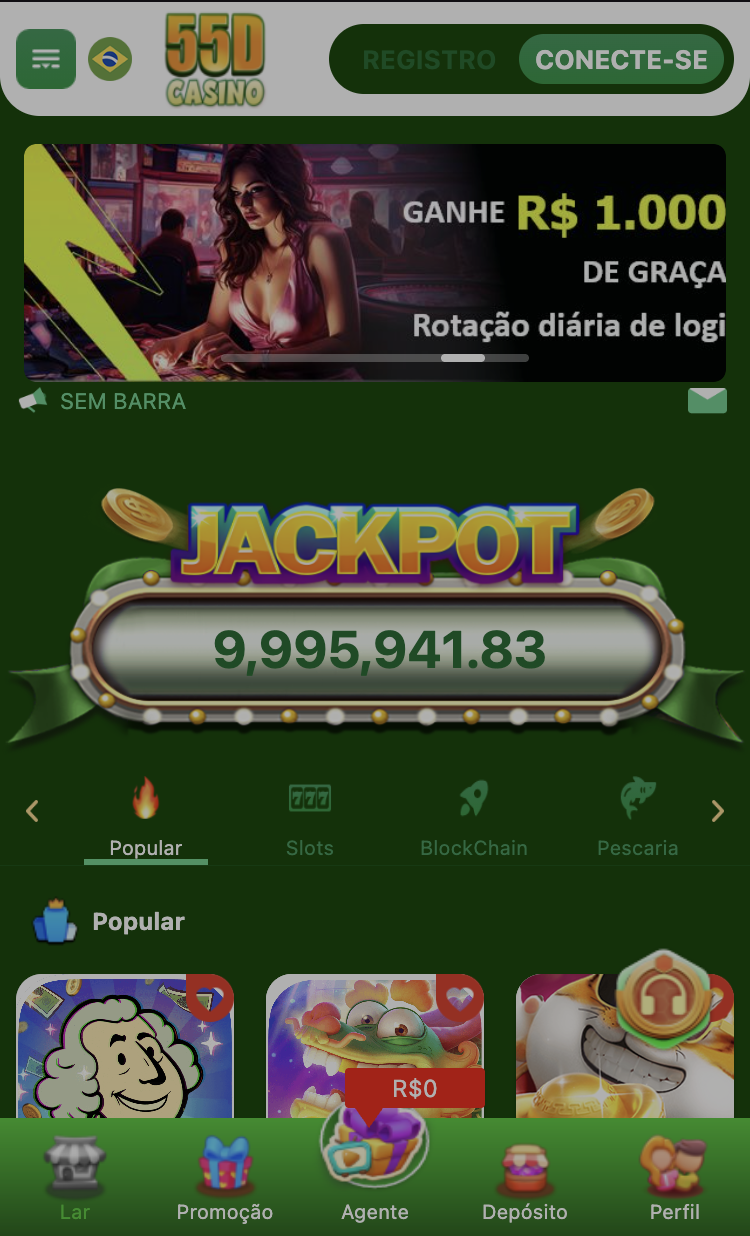
Task: Open the Promoção tab
Action: click(225, 1180)
